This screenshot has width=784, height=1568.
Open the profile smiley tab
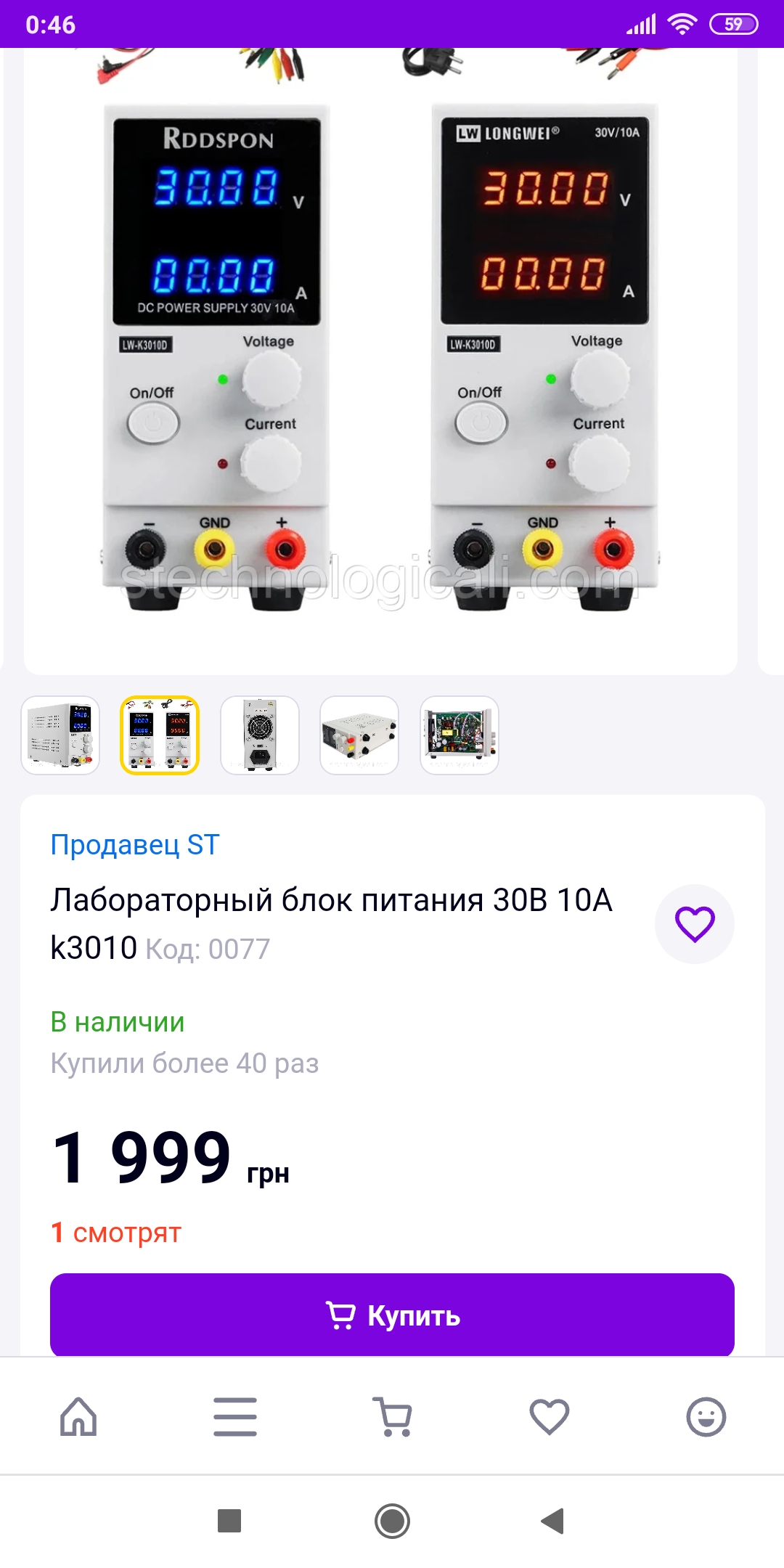(706, 1416)
